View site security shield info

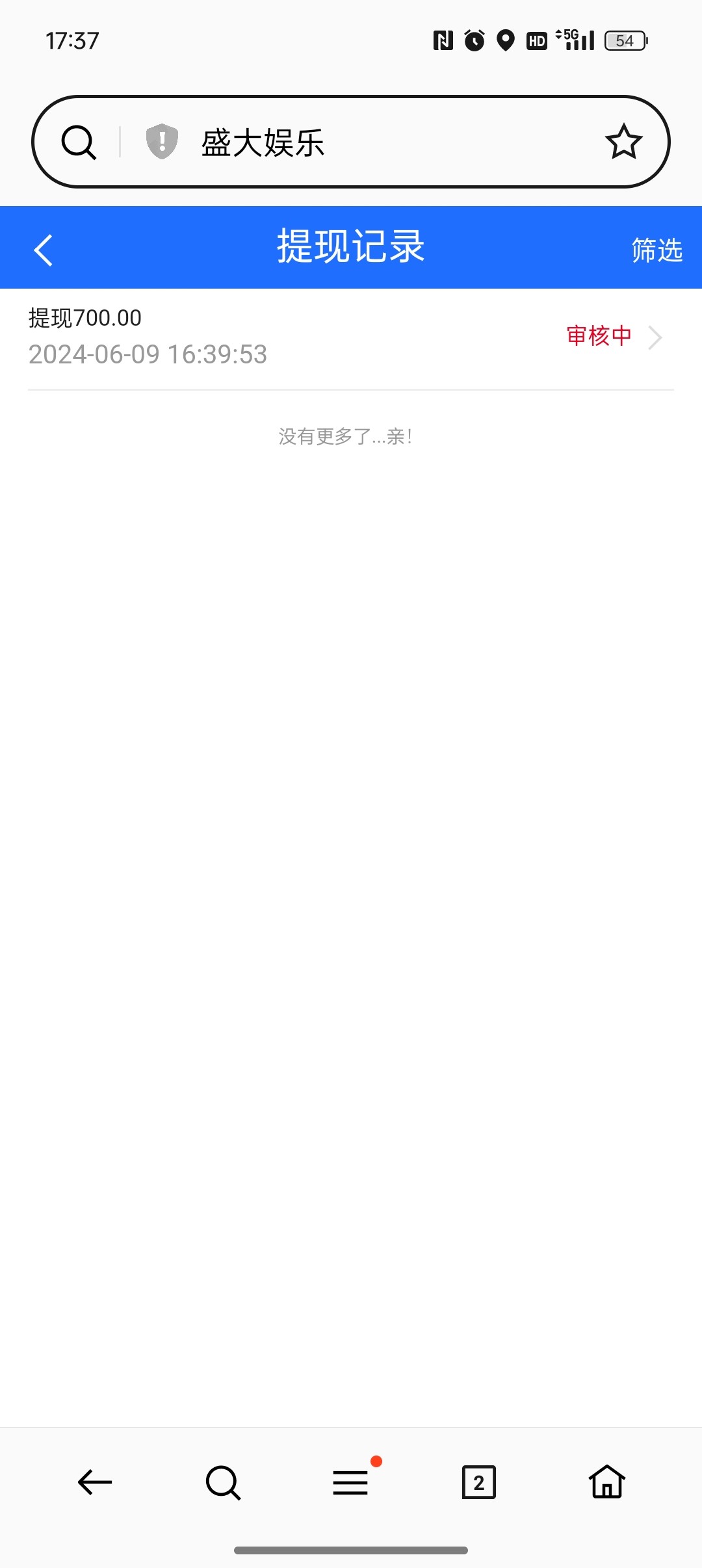point(162,141)
